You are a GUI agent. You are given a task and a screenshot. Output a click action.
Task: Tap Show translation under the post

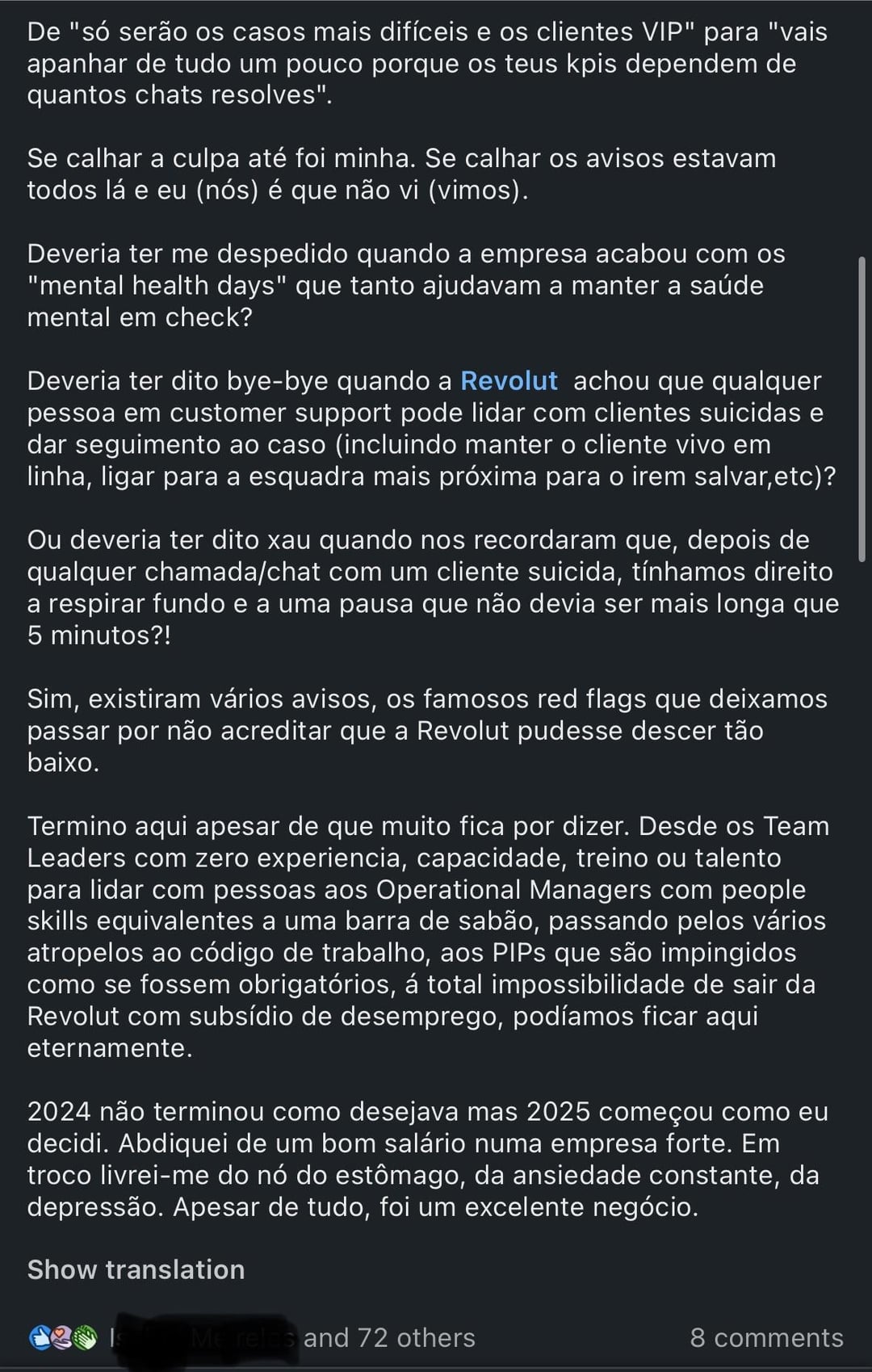(136, 1269)
